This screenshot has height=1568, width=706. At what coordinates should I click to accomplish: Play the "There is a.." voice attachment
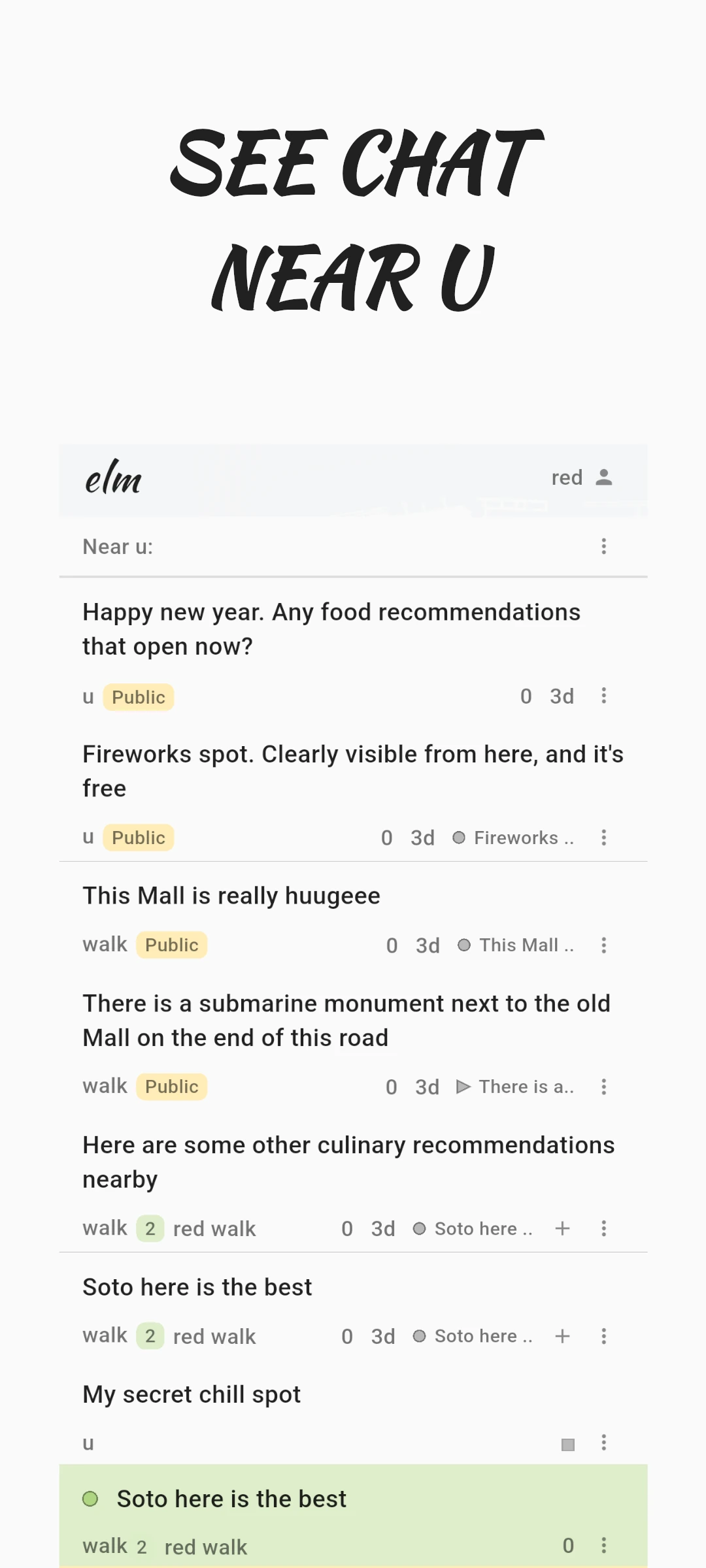point(463,1086)
